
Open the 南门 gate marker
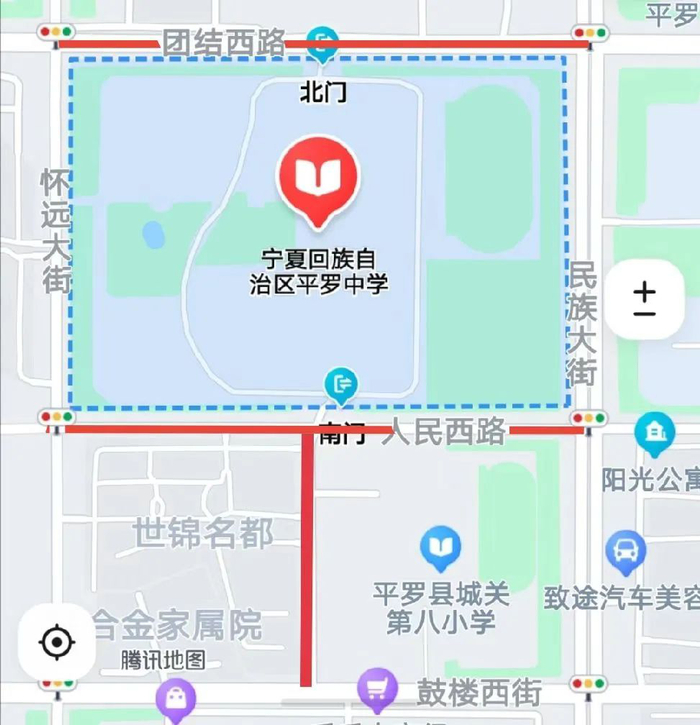342,383
